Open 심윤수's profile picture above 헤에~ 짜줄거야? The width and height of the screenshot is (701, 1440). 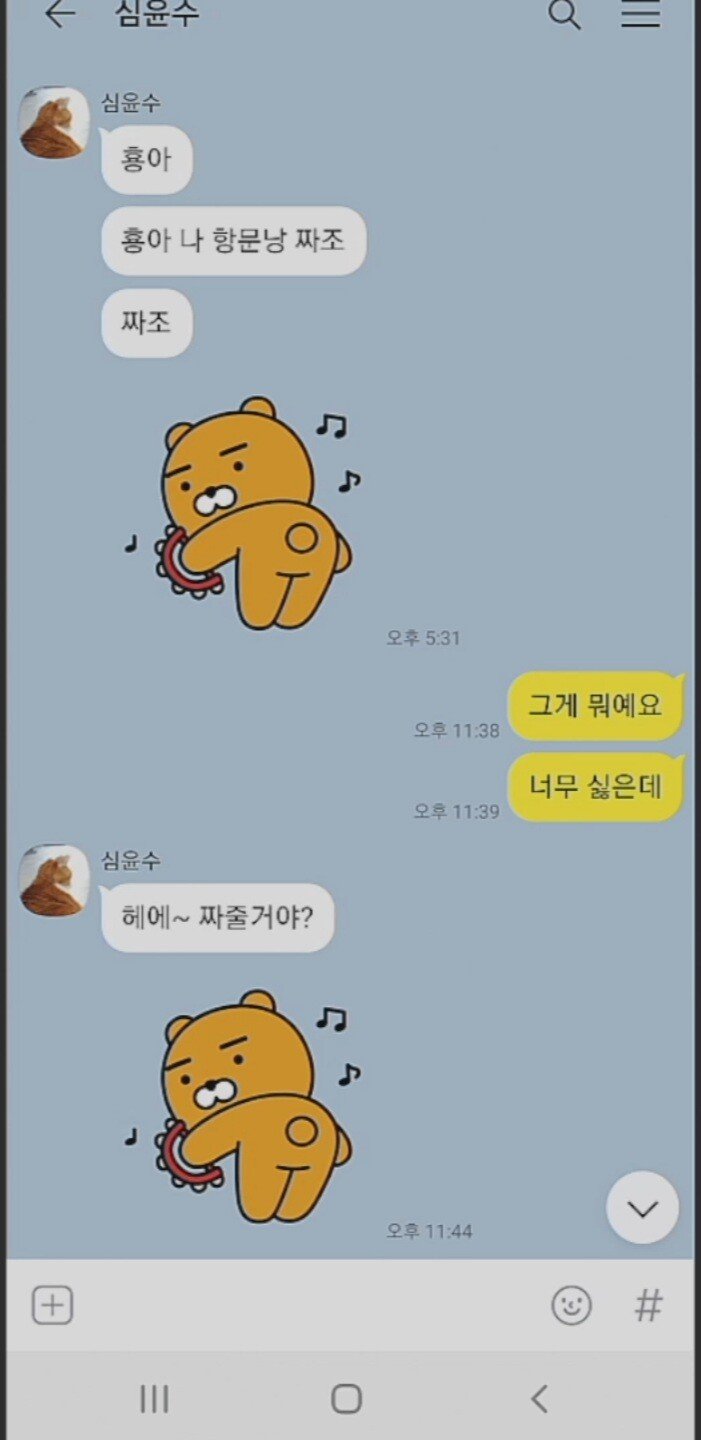pyautogui.click(x=54, y=880)
